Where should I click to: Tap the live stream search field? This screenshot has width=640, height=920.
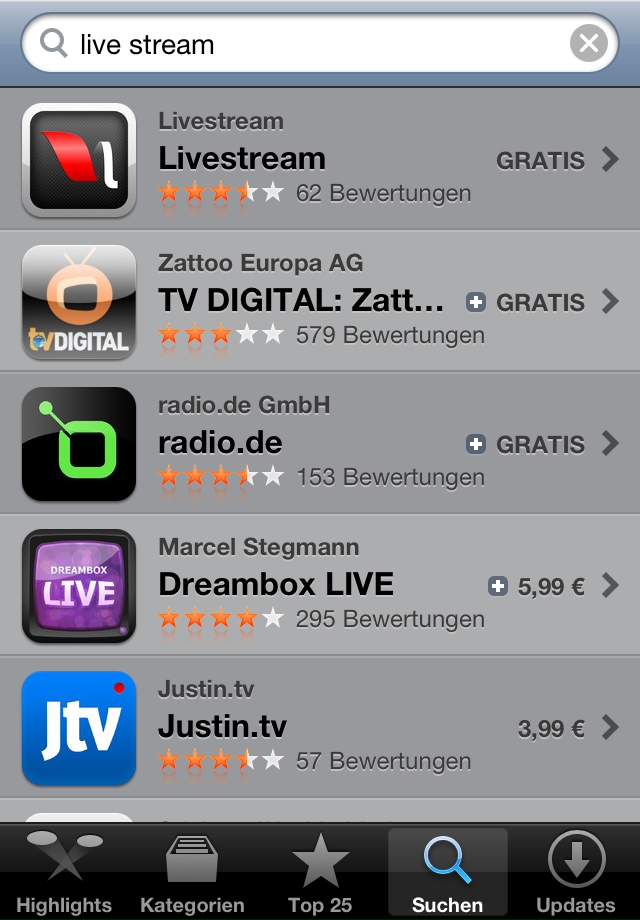(x=300, y=44)
